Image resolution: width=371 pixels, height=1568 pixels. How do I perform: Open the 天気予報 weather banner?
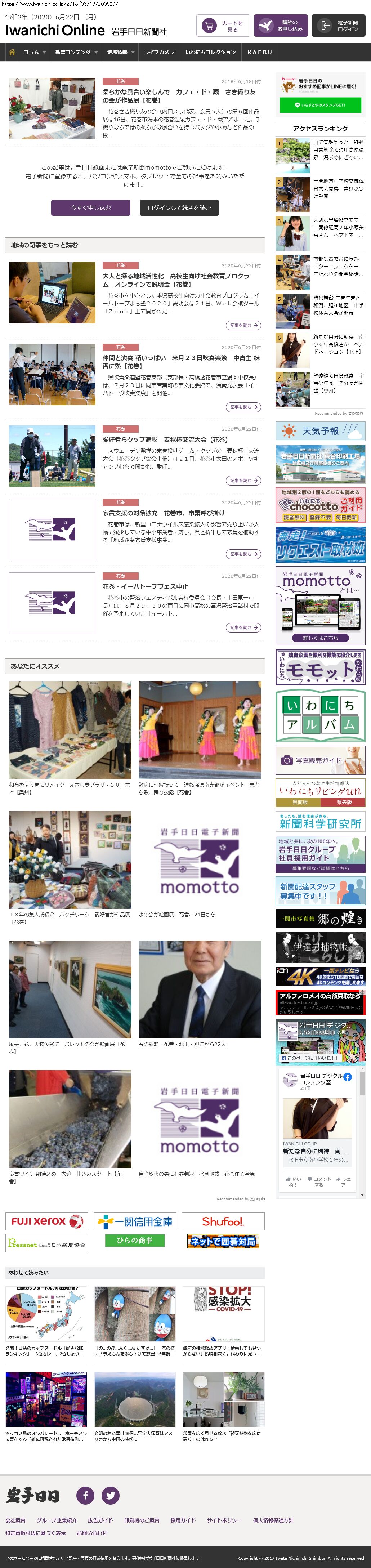(320, 432)
